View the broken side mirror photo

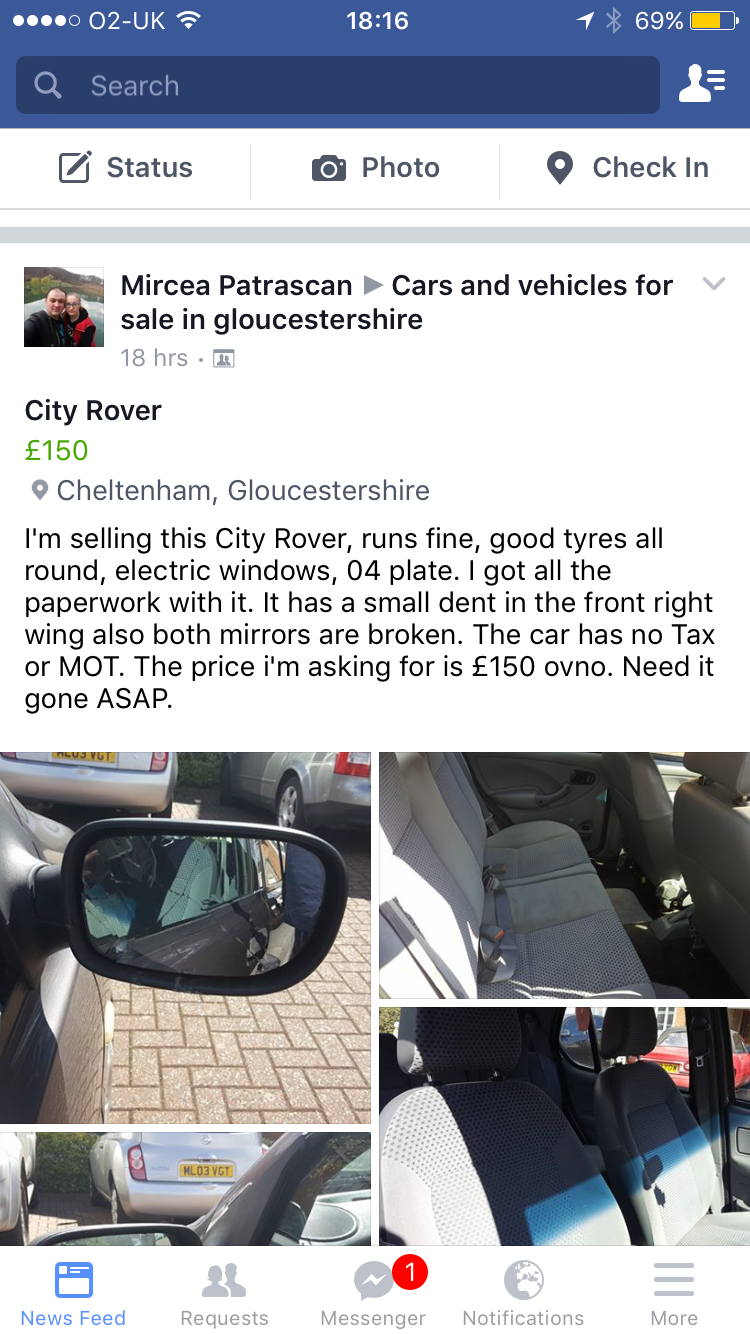pyautogui.click(x=185, y=938)
